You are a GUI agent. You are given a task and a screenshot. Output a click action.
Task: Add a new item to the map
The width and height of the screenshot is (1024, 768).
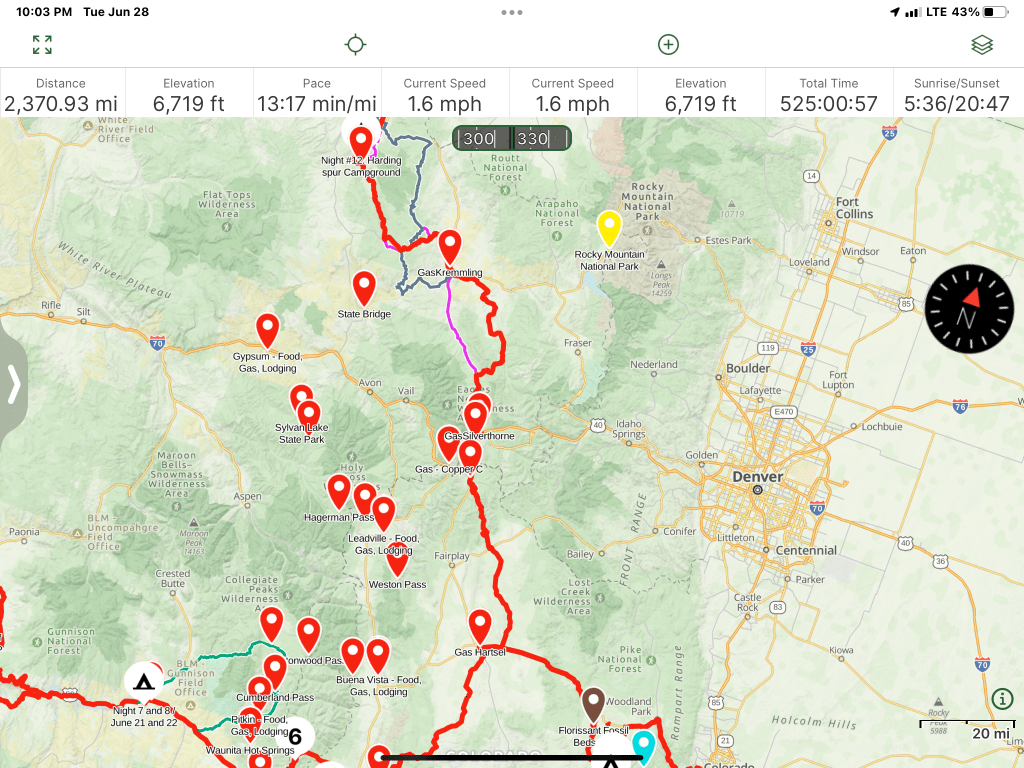click(668, 45)
